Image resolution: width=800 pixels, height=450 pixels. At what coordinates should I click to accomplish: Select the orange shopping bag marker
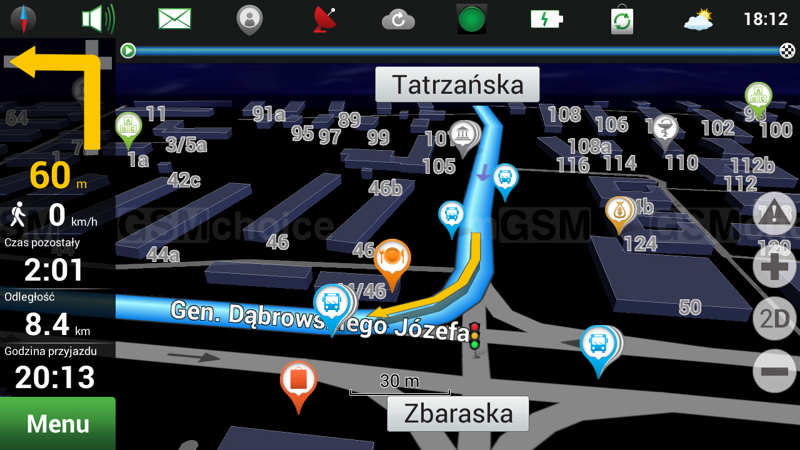pos(299,382)
